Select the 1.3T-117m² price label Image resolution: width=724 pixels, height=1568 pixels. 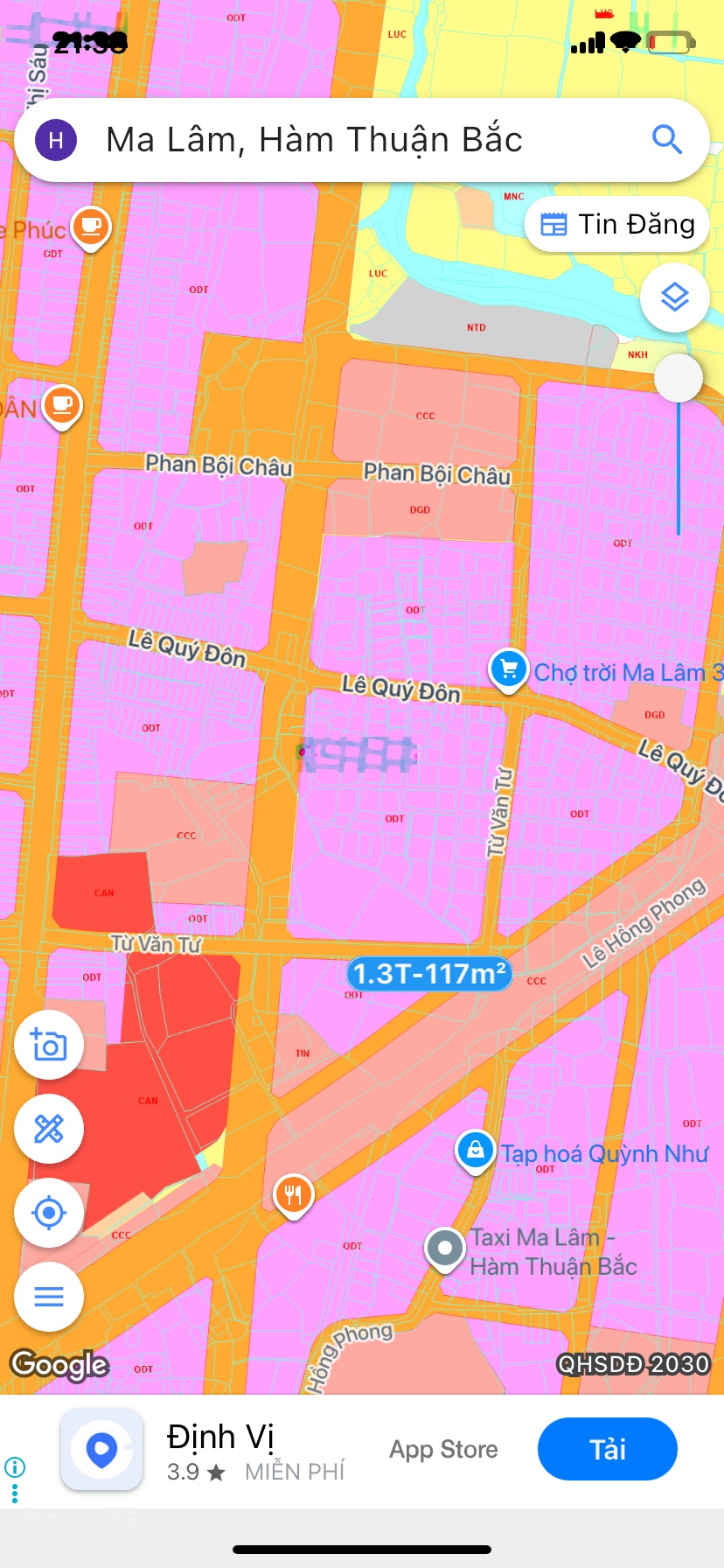coord(429,973)
